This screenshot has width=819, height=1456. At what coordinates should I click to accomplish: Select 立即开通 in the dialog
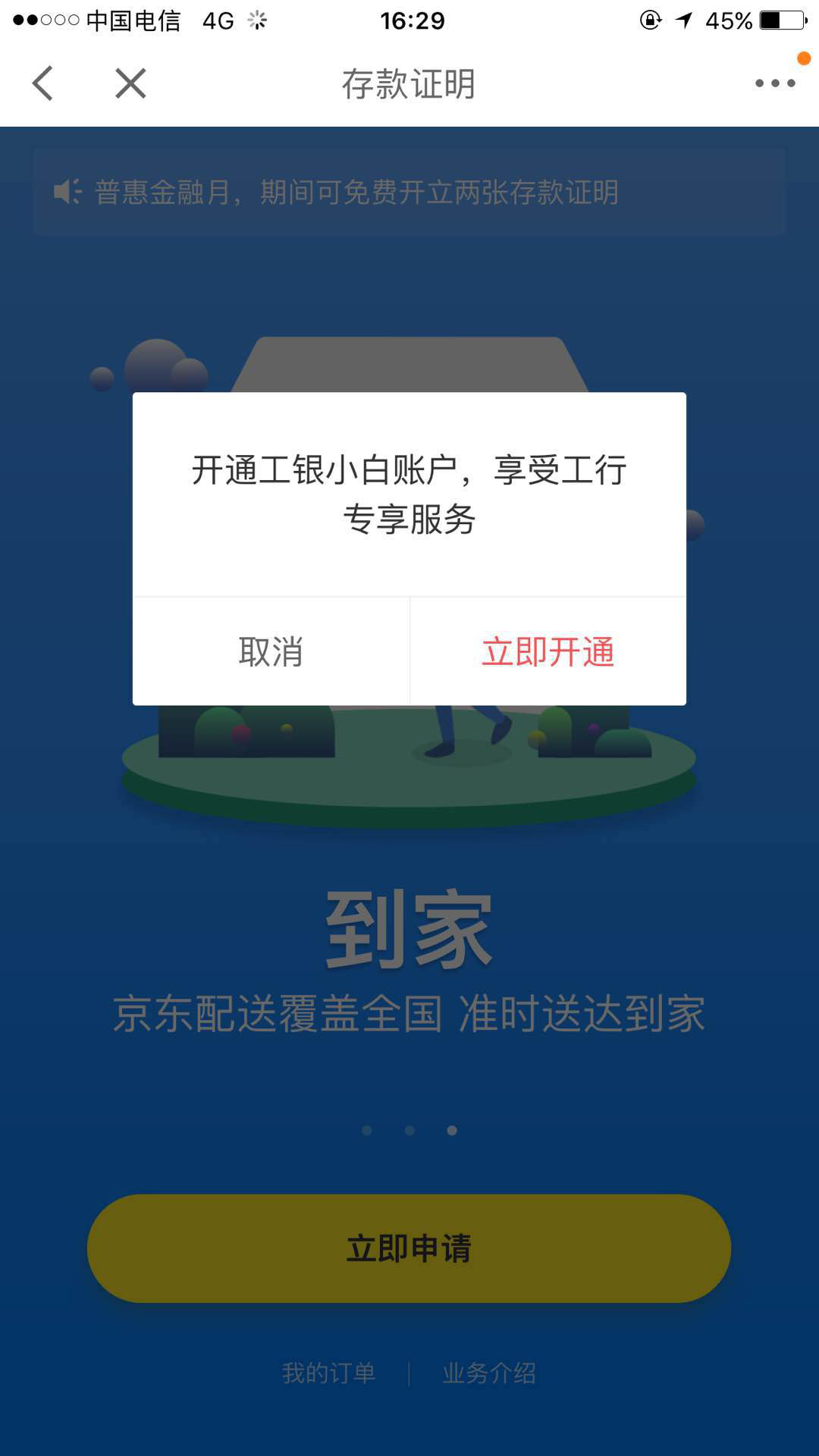[x=548, y=651]
